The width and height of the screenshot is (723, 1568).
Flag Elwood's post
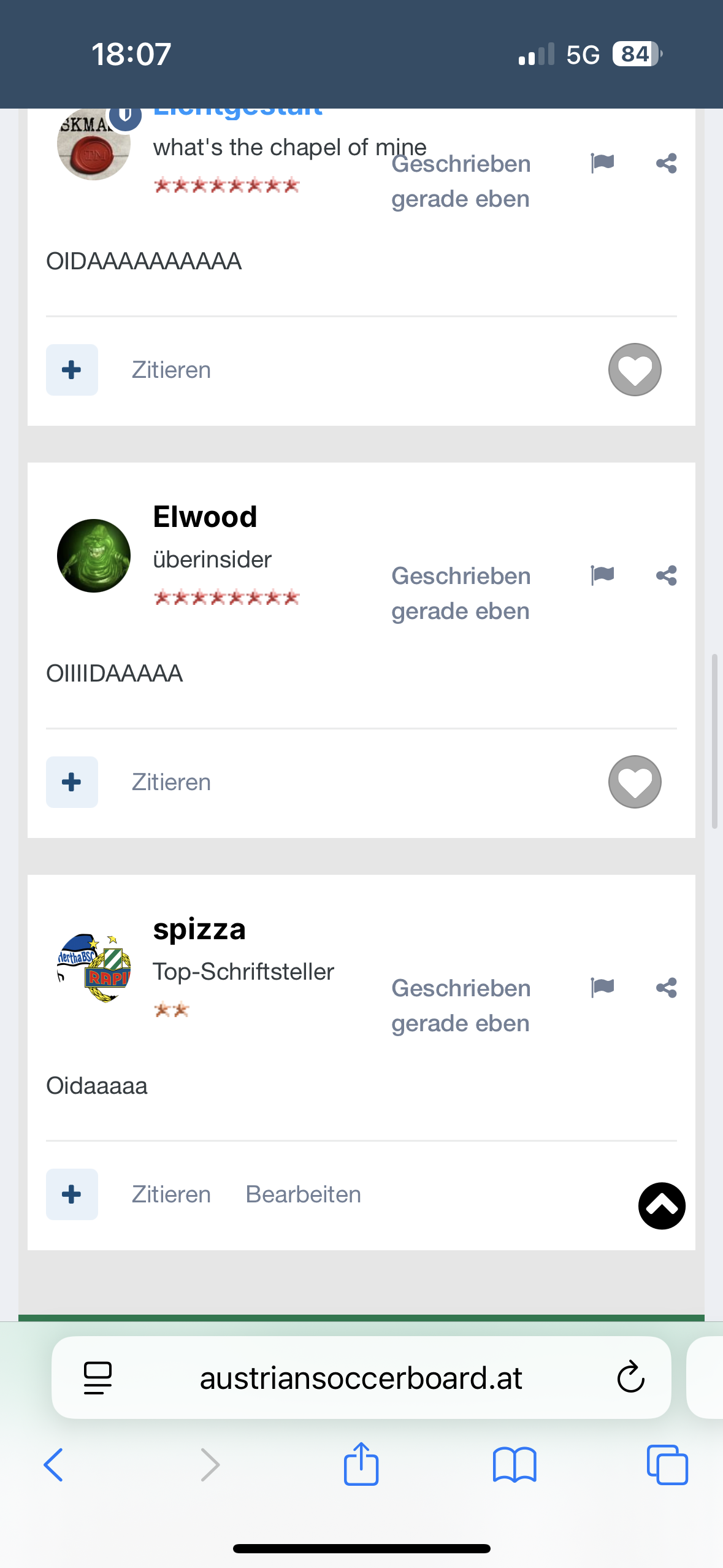(602, 575)
